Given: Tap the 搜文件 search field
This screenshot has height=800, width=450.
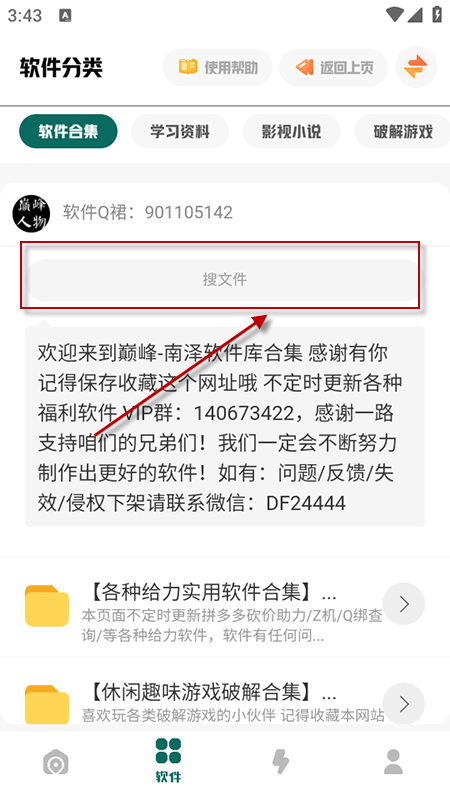Looking at the screenshot, I should pyautogui.click(x=224, y=280).
